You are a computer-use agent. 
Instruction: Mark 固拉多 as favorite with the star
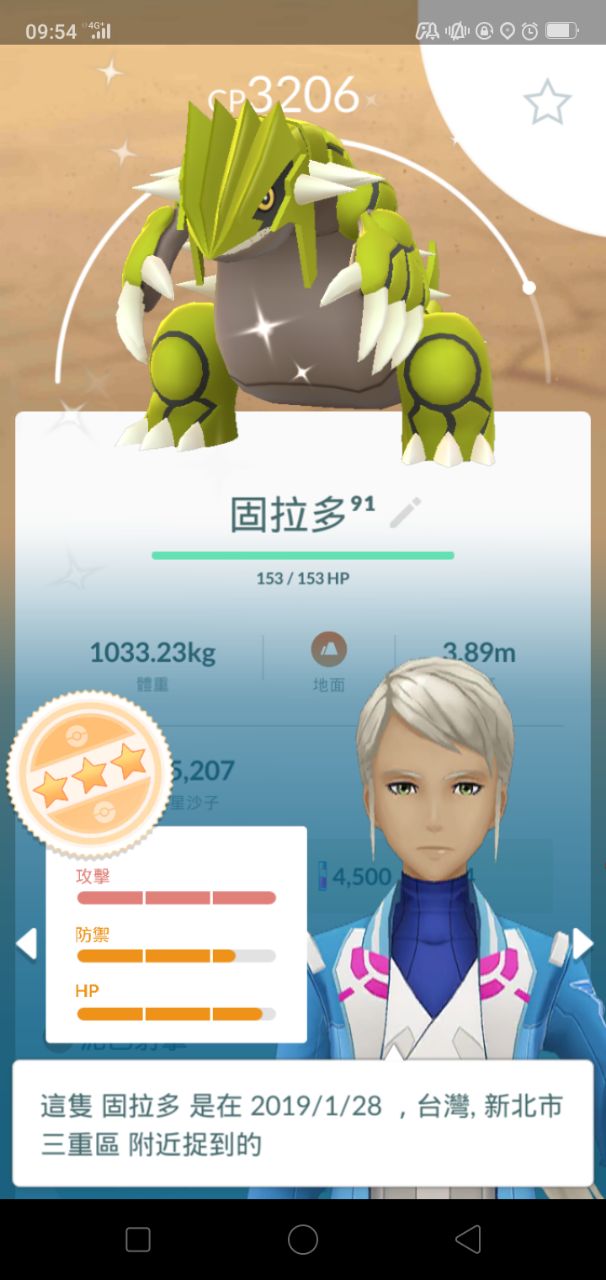pos(547,103)
